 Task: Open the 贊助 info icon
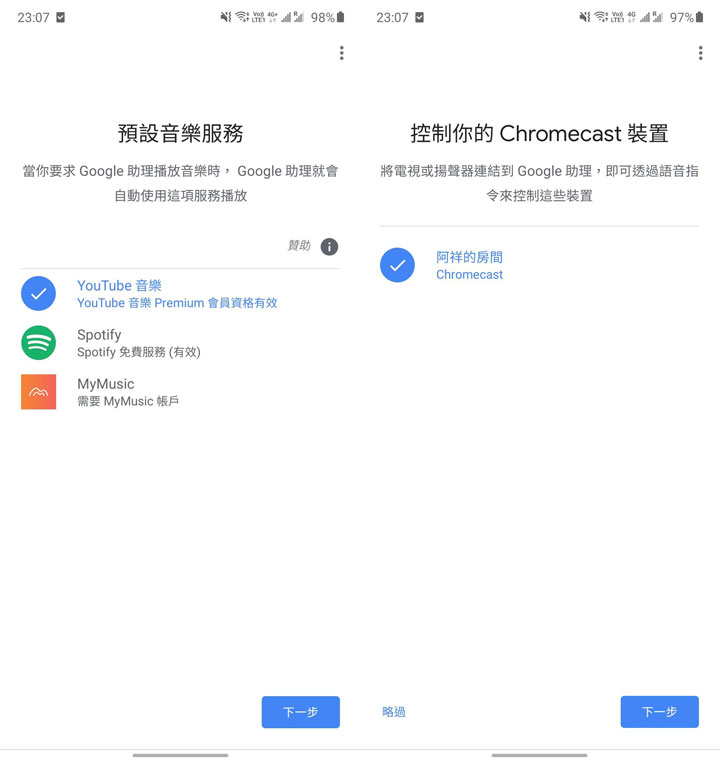[x=329, y=246]
